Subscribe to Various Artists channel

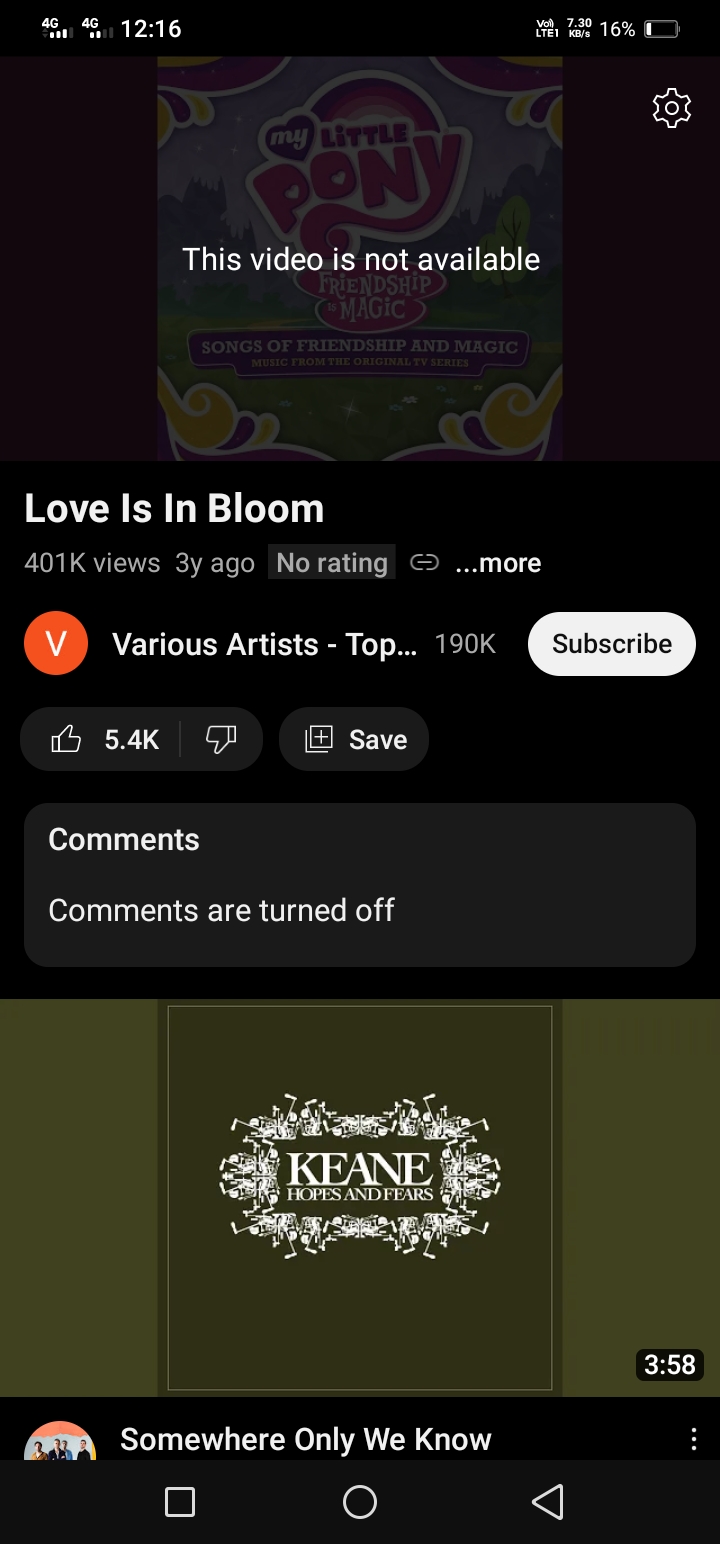click(611, 644)
